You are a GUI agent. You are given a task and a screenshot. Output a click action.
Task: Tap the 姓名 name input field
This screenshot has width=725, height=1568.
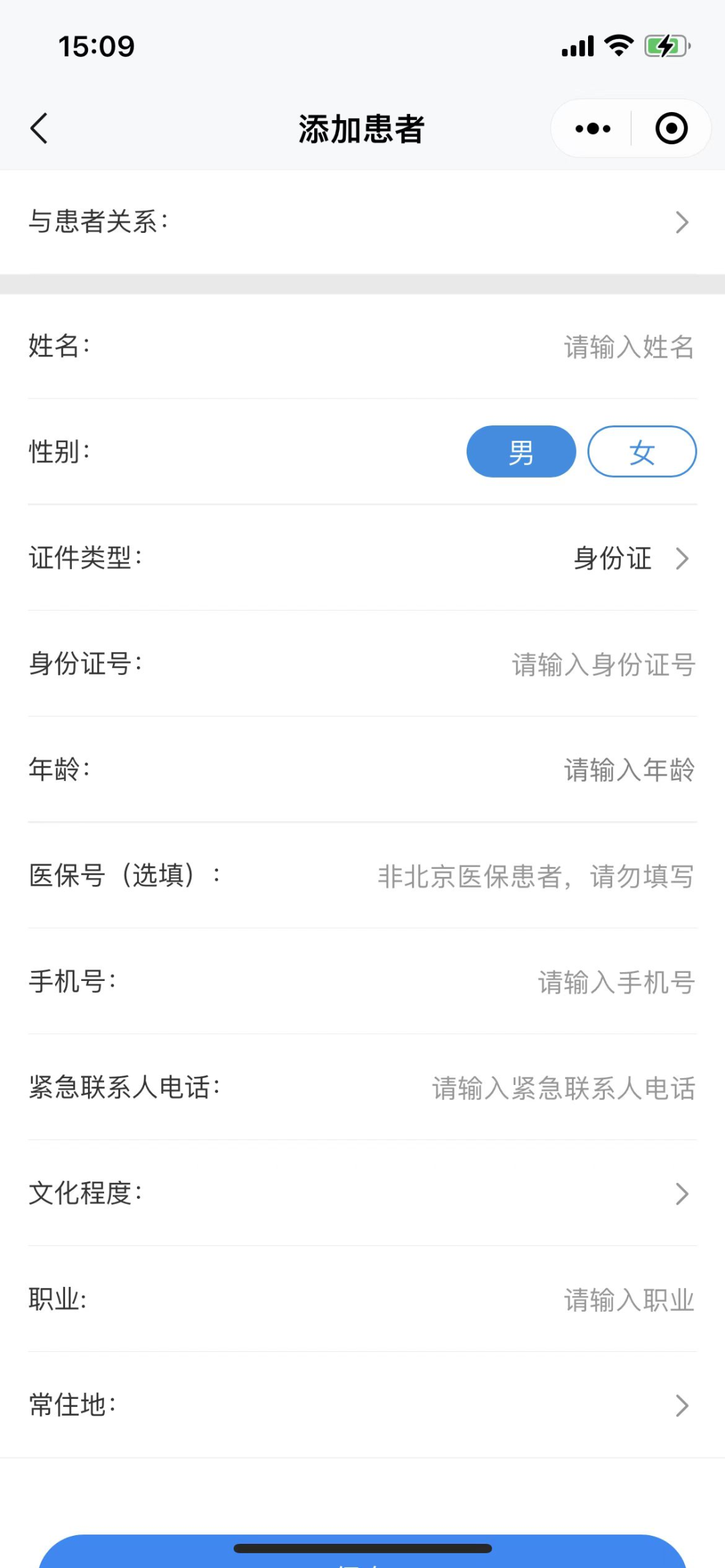pos(628,347)
